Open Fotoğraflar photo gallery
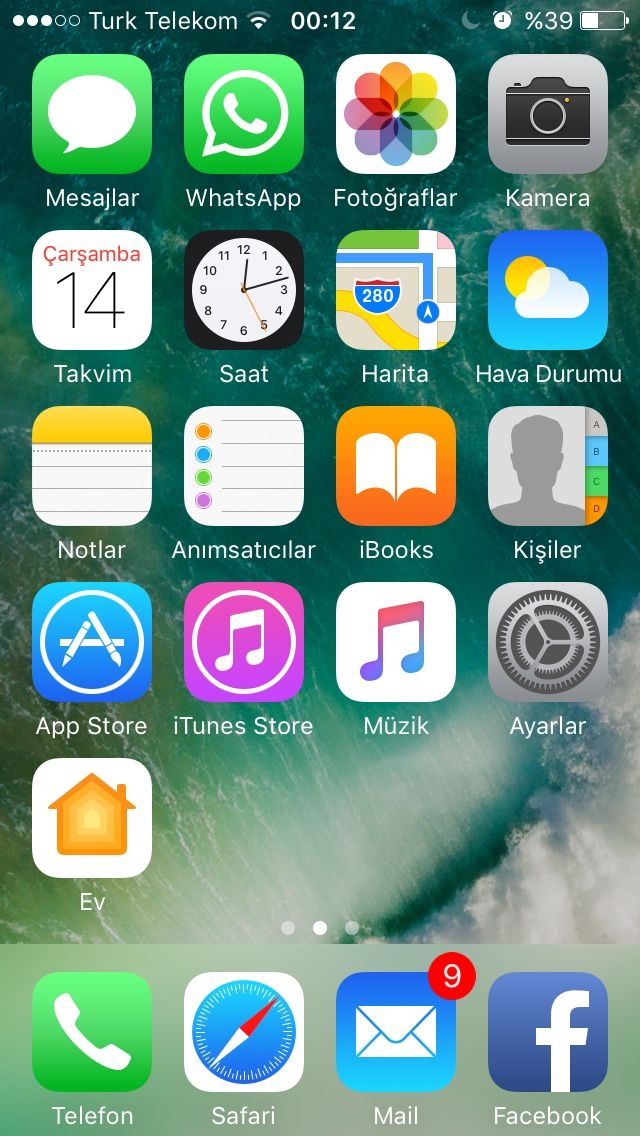This screenshot has height=1136, width=640. 396,114
